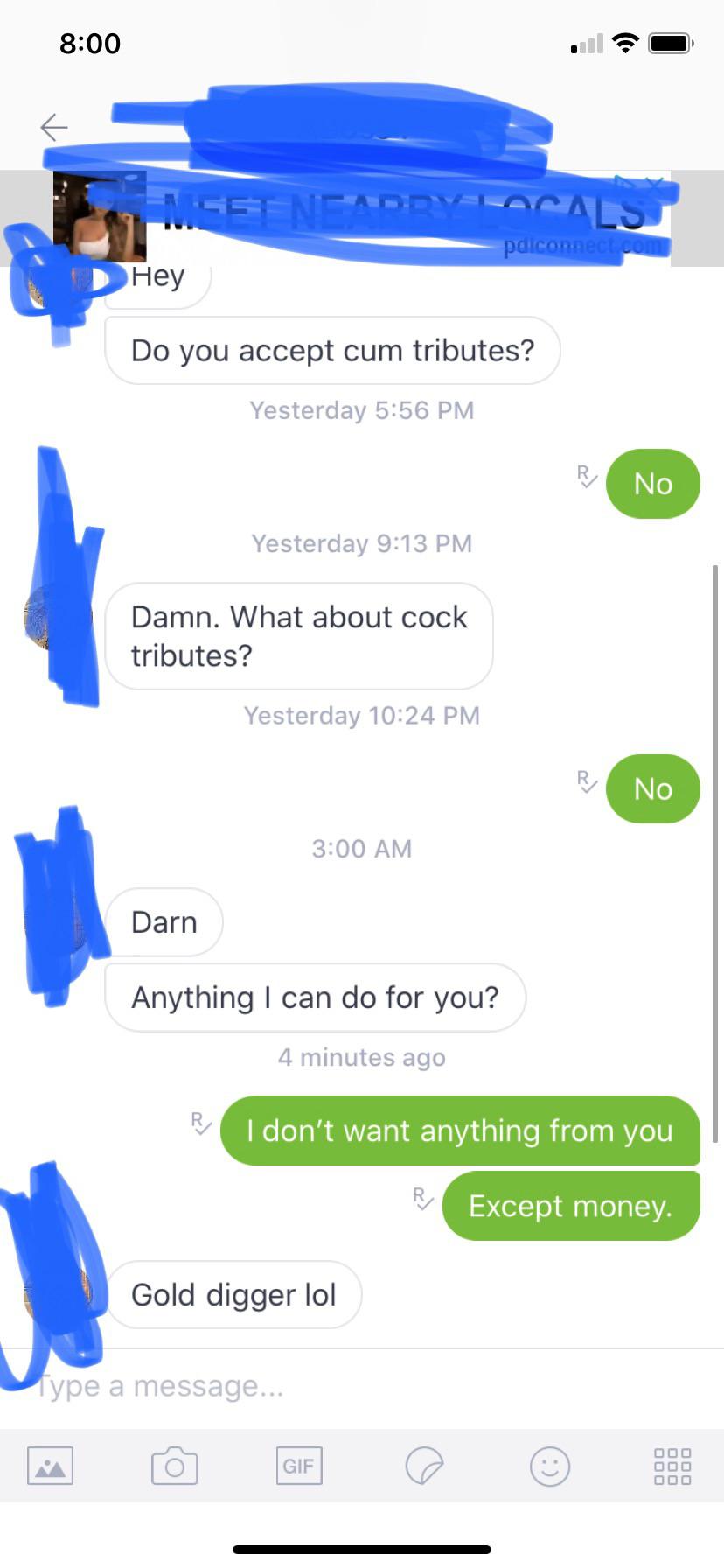Tap the 8:00 clock in status bar
The width and height of the screenshot is (724, 1568).
coord(88,43)
